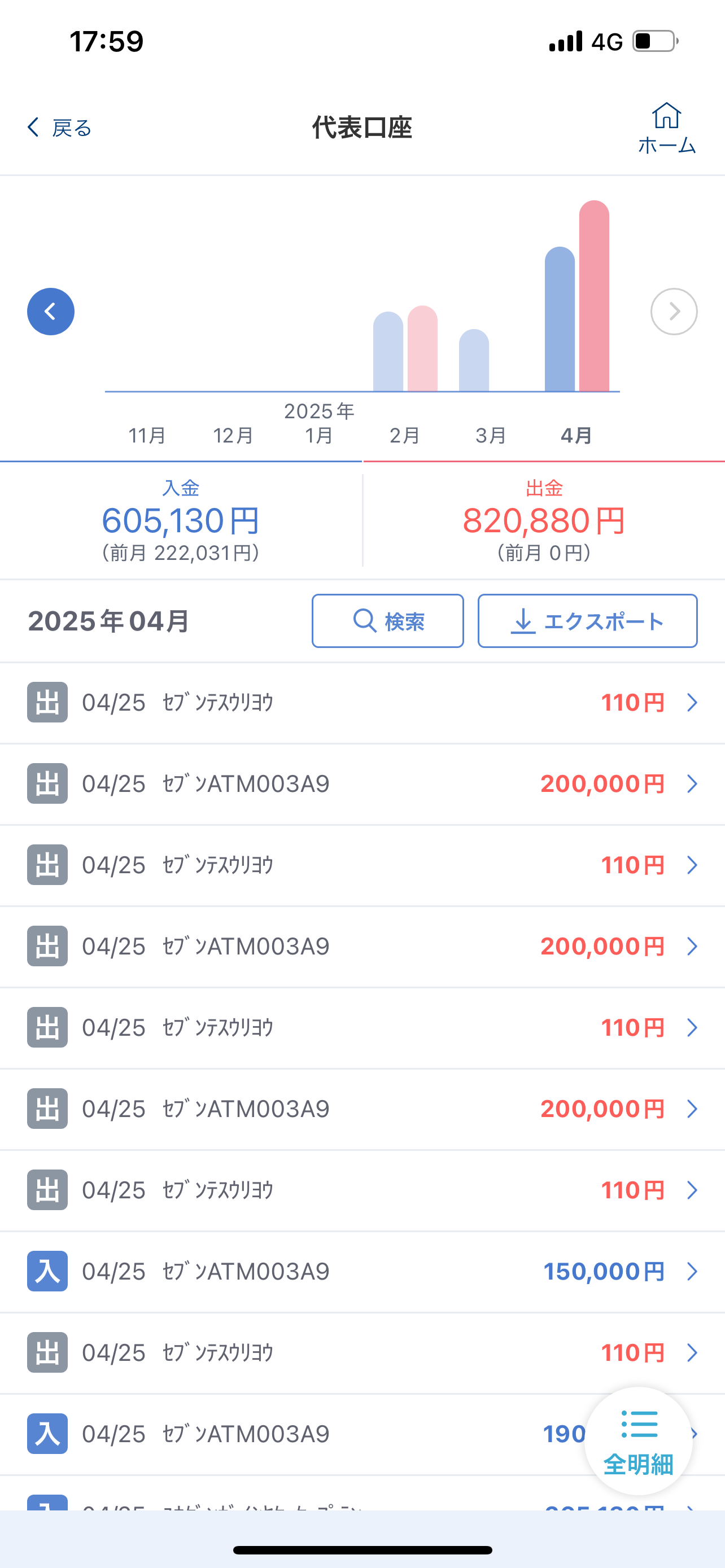Select the 入金 605,130円 summary tab
Screen dimensions: 725x1568
pos(181,520)
